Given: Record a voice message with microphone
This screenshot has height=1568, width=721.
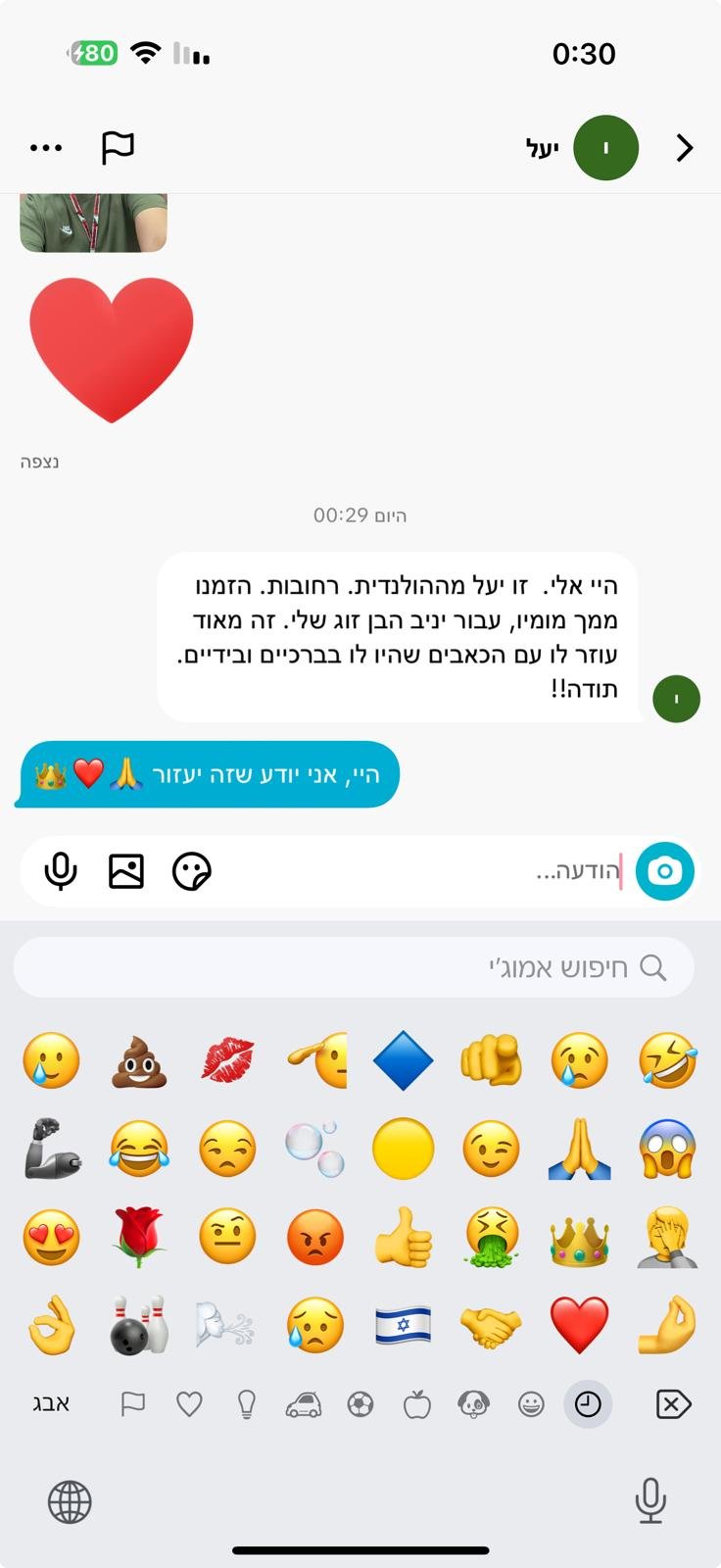Looking at the screenshot, I should click(61, 870).
